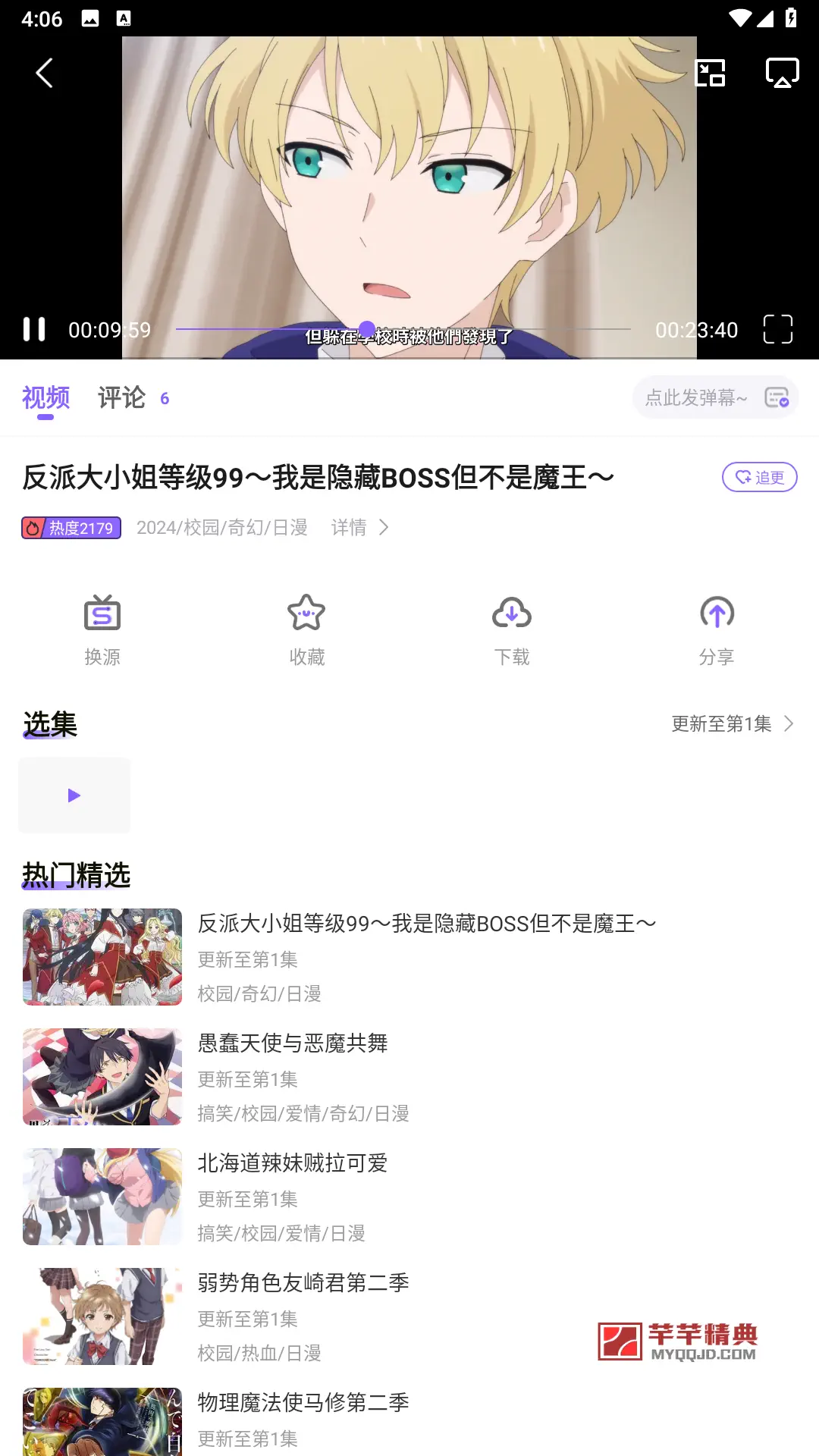Open 愚蠢天使与恶魔共舞 from hot picks

pyautogui.click(x=292, y=1043)
